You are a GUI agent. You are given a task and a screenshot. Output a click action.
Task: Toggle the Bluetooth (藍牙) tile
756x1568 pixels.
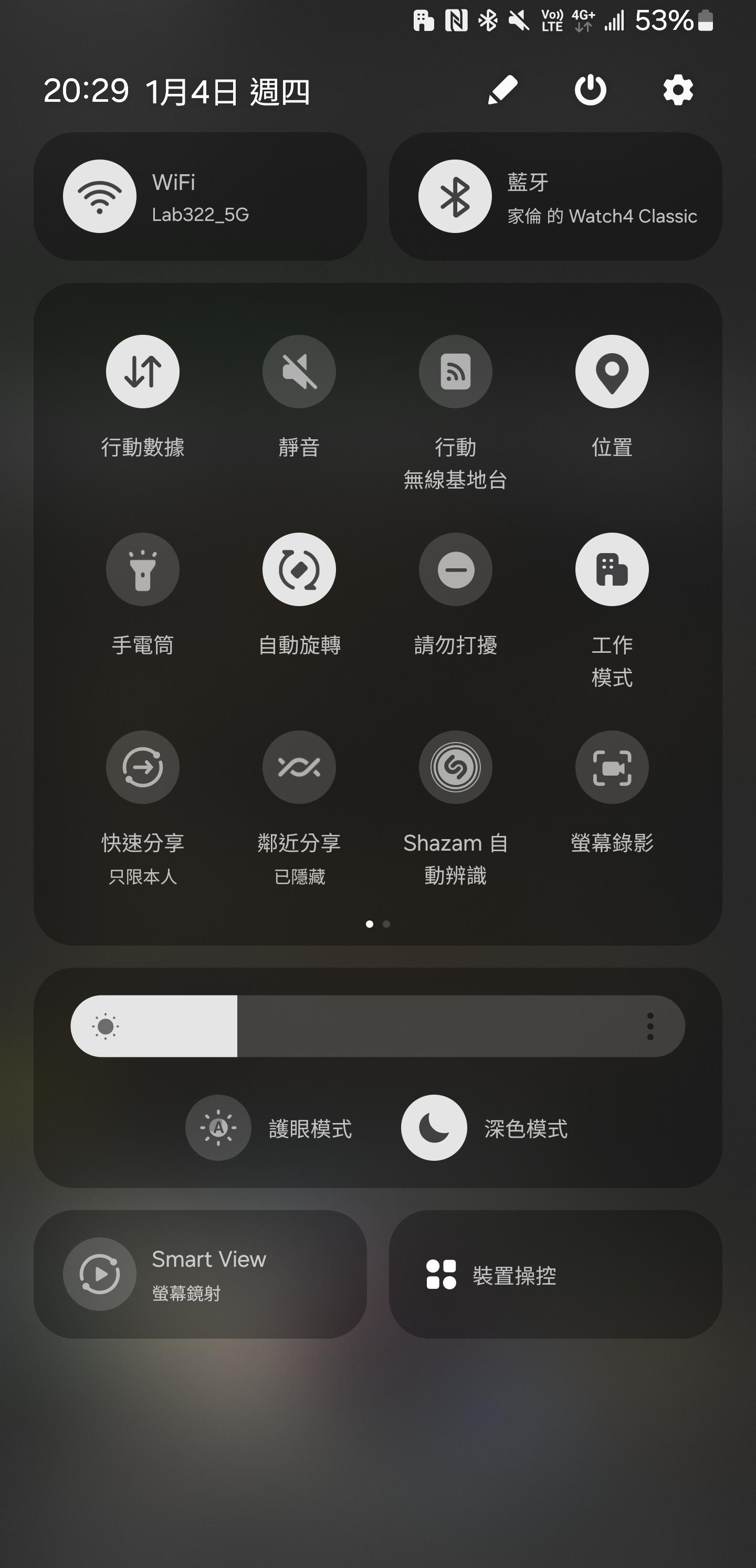pos(455,196)
